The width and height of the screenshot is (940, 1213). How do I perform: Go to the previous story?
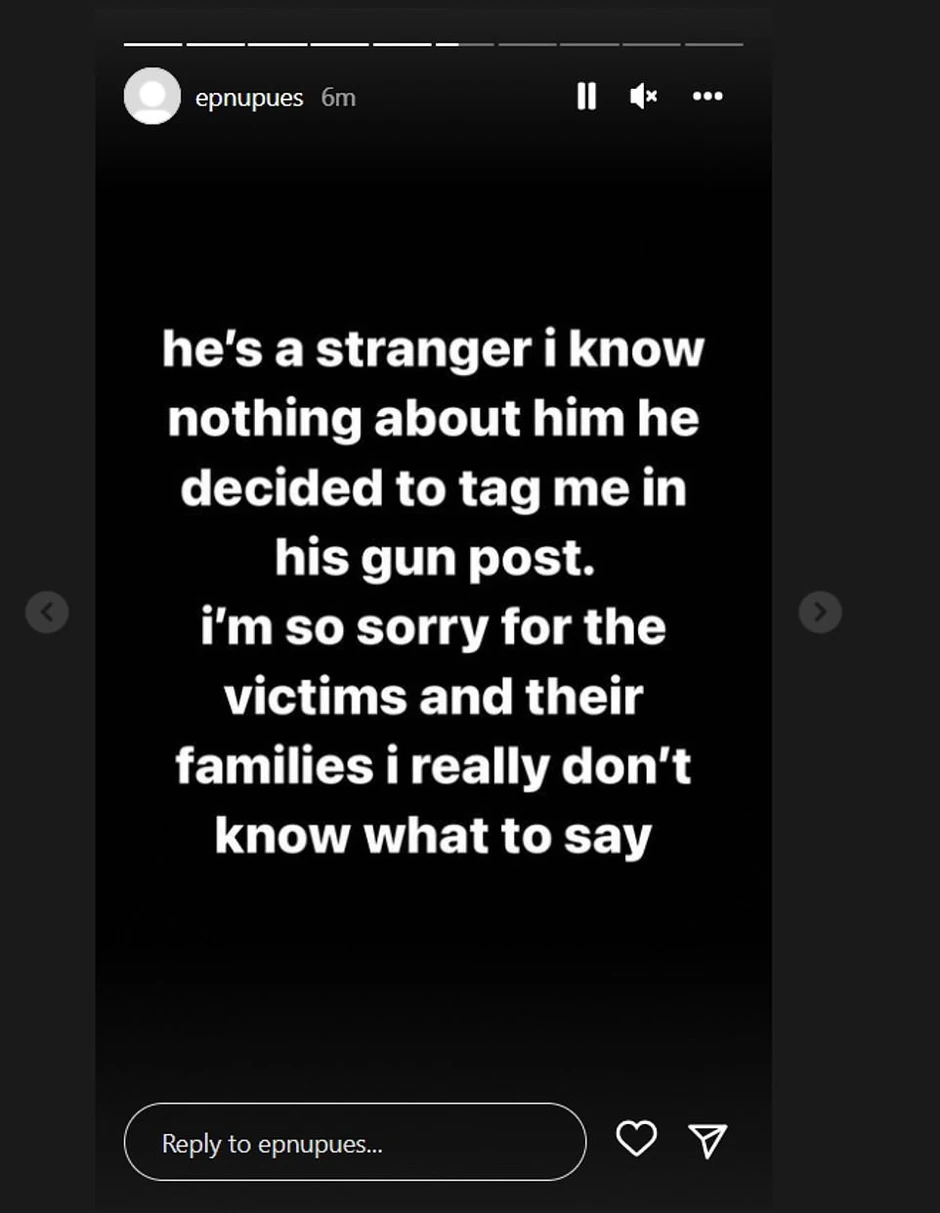[47, 611]
